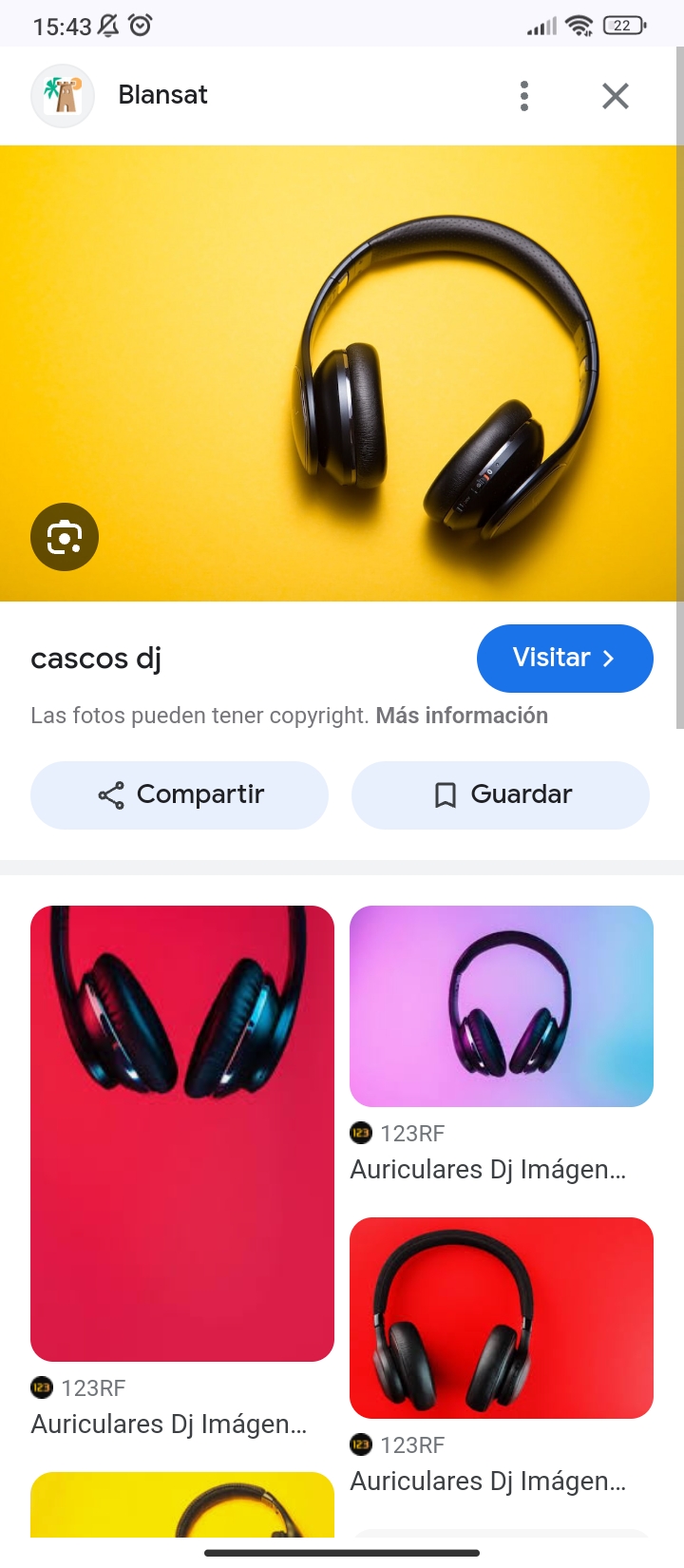Screen dimensions: 684x1568
Task: Open the partially visible yellow headphones thumbnail
Action: coord(182,1504)
